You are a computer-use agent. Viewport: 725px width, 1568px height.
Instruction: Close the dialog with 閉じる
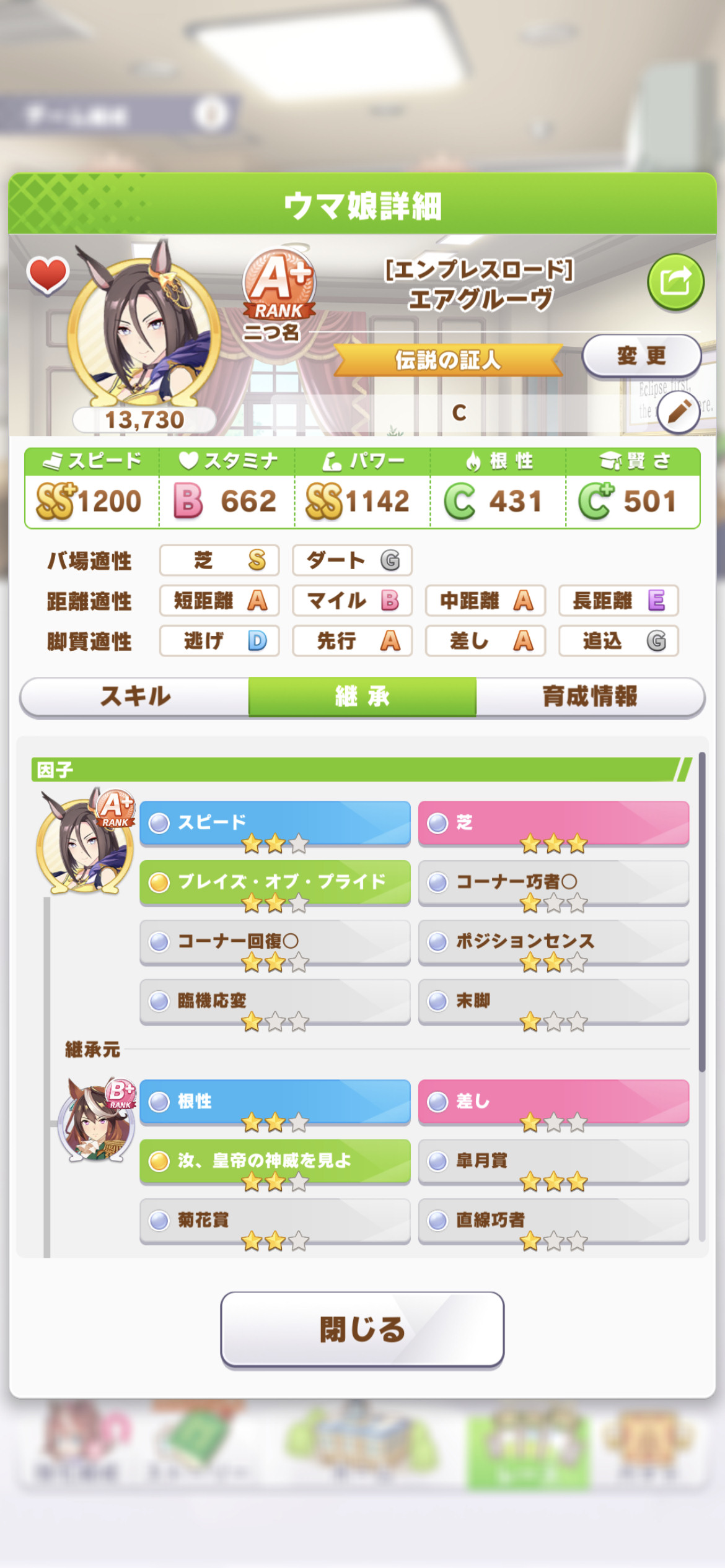click(x=362, y=1329)
